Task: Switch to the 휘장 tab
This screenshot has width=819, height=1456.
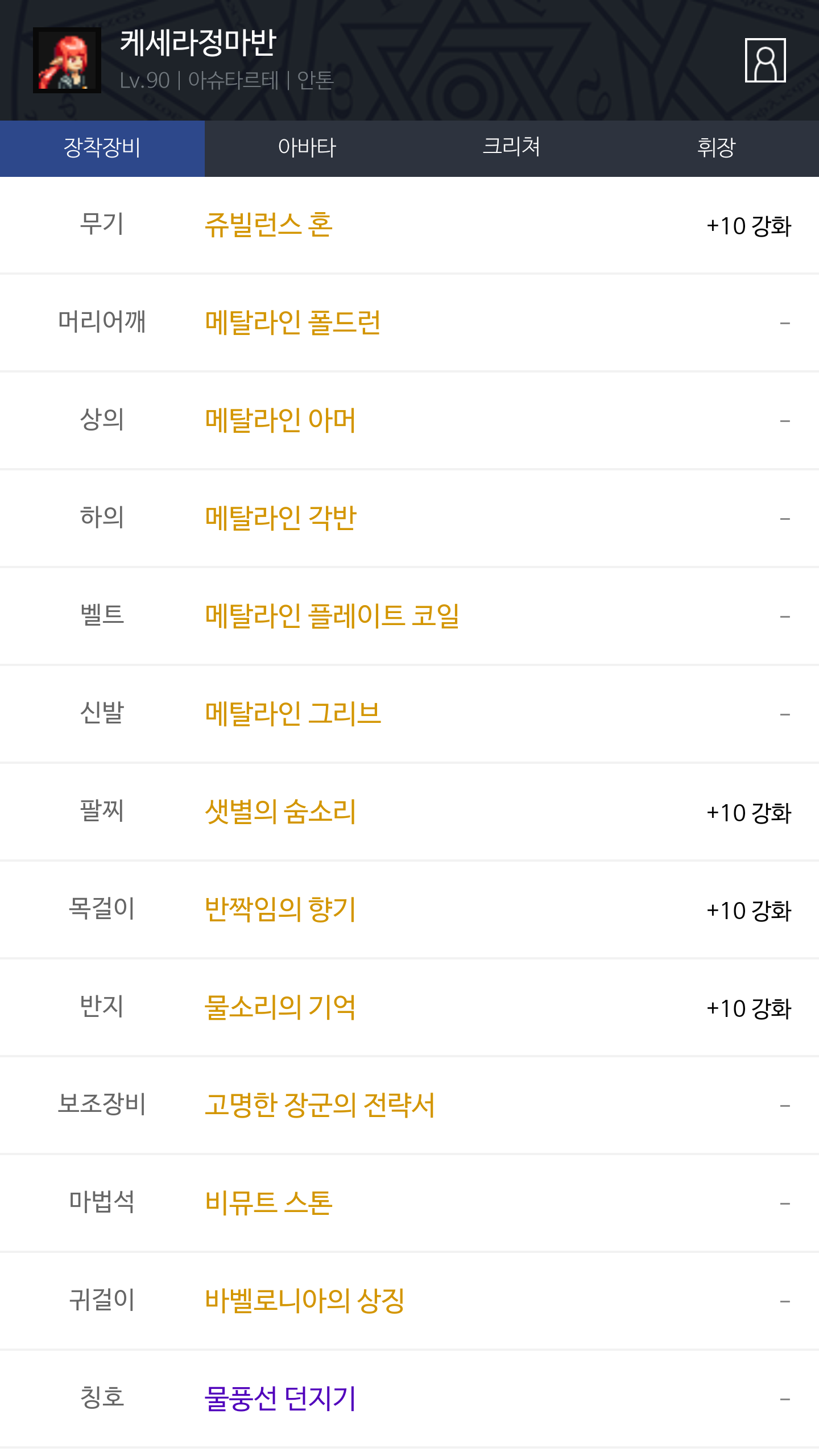Action: [716, 148]
